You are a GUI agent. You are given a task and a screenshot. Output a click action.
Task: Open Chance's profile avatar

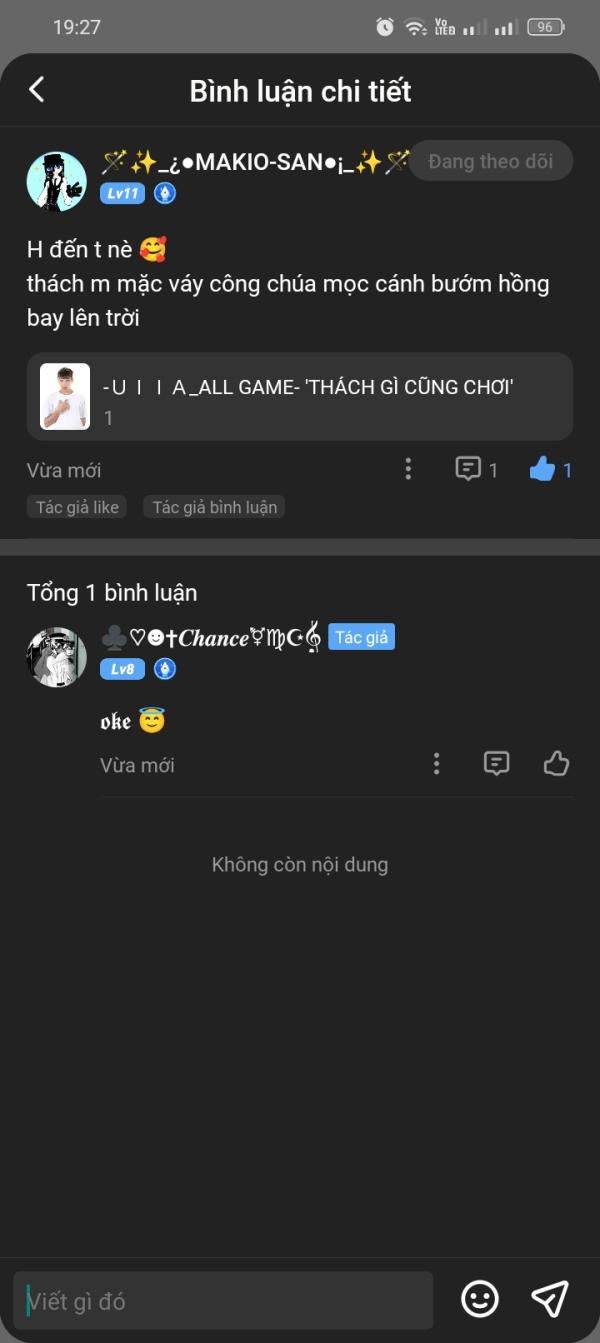coord(57,657)
